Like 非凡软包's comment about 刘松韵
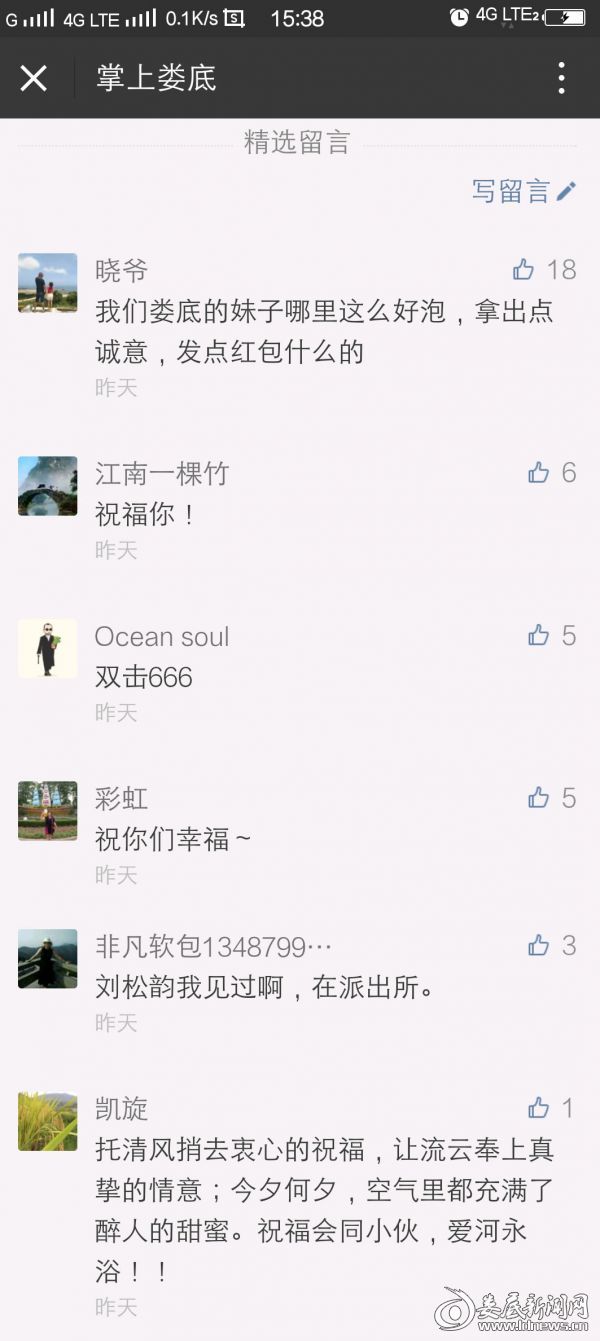600x1341 pixels. pos(540,945)
